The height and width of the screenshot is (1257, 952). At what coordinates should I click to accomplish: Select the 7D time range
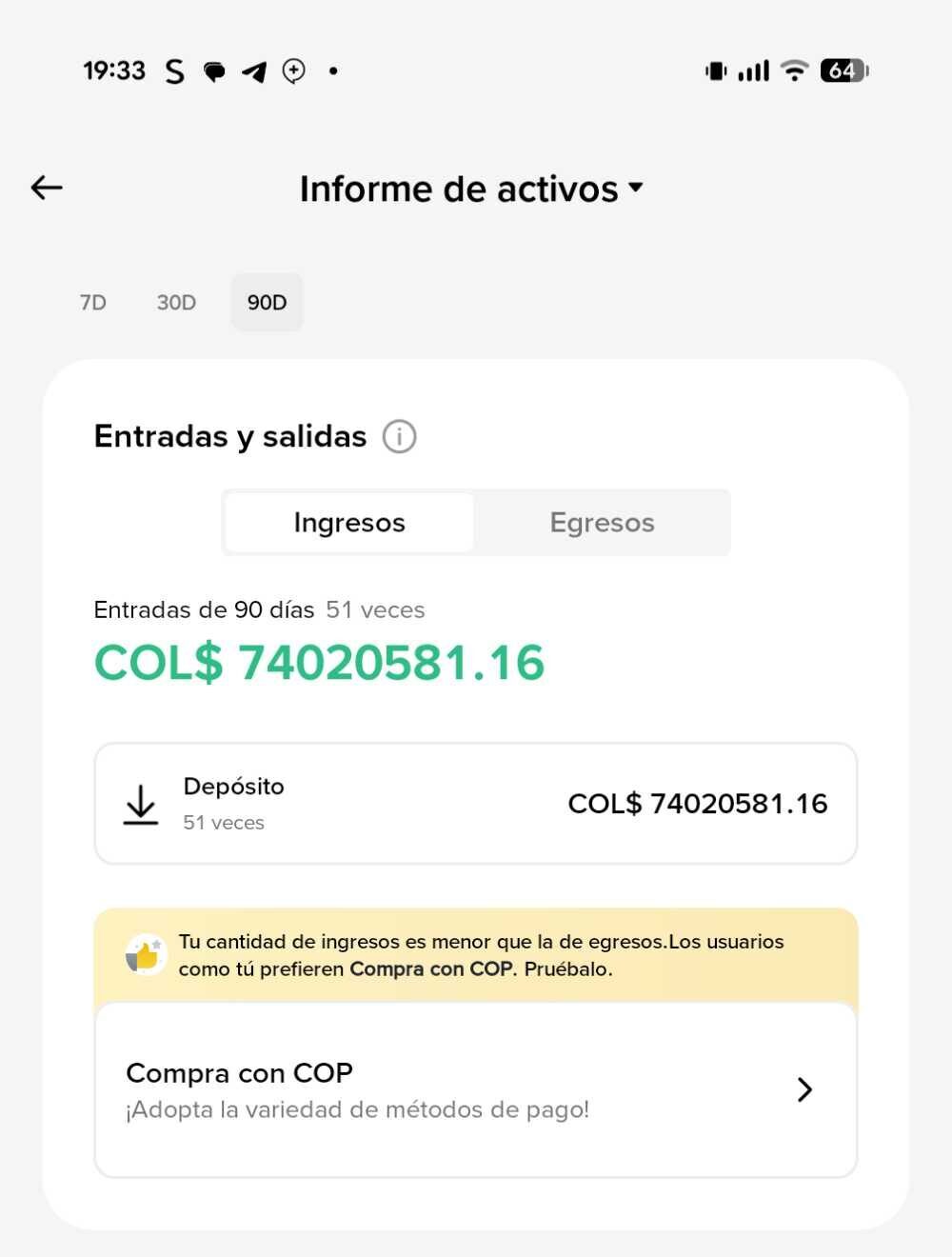click(x=92, y=303)
